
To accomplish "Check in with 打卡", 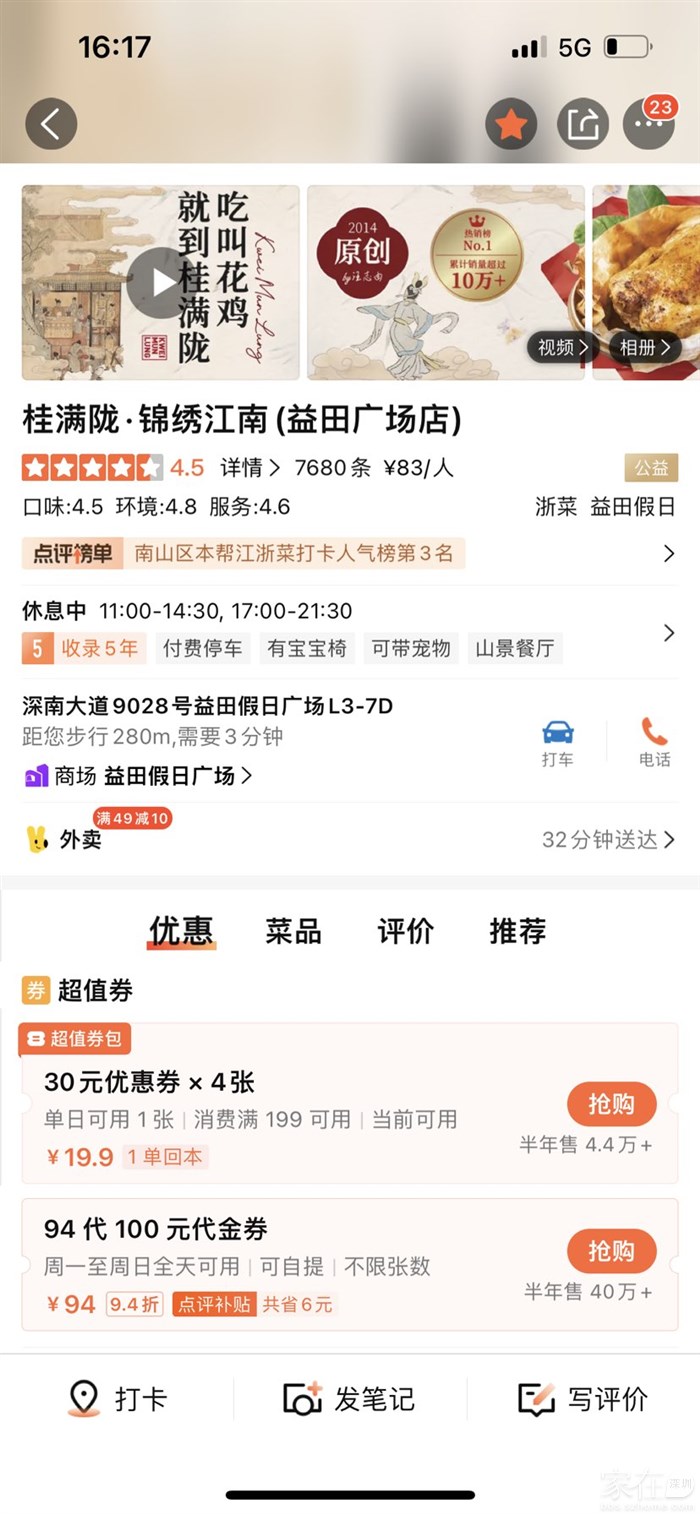I will pyautogui.click(x=115, y=1399).
